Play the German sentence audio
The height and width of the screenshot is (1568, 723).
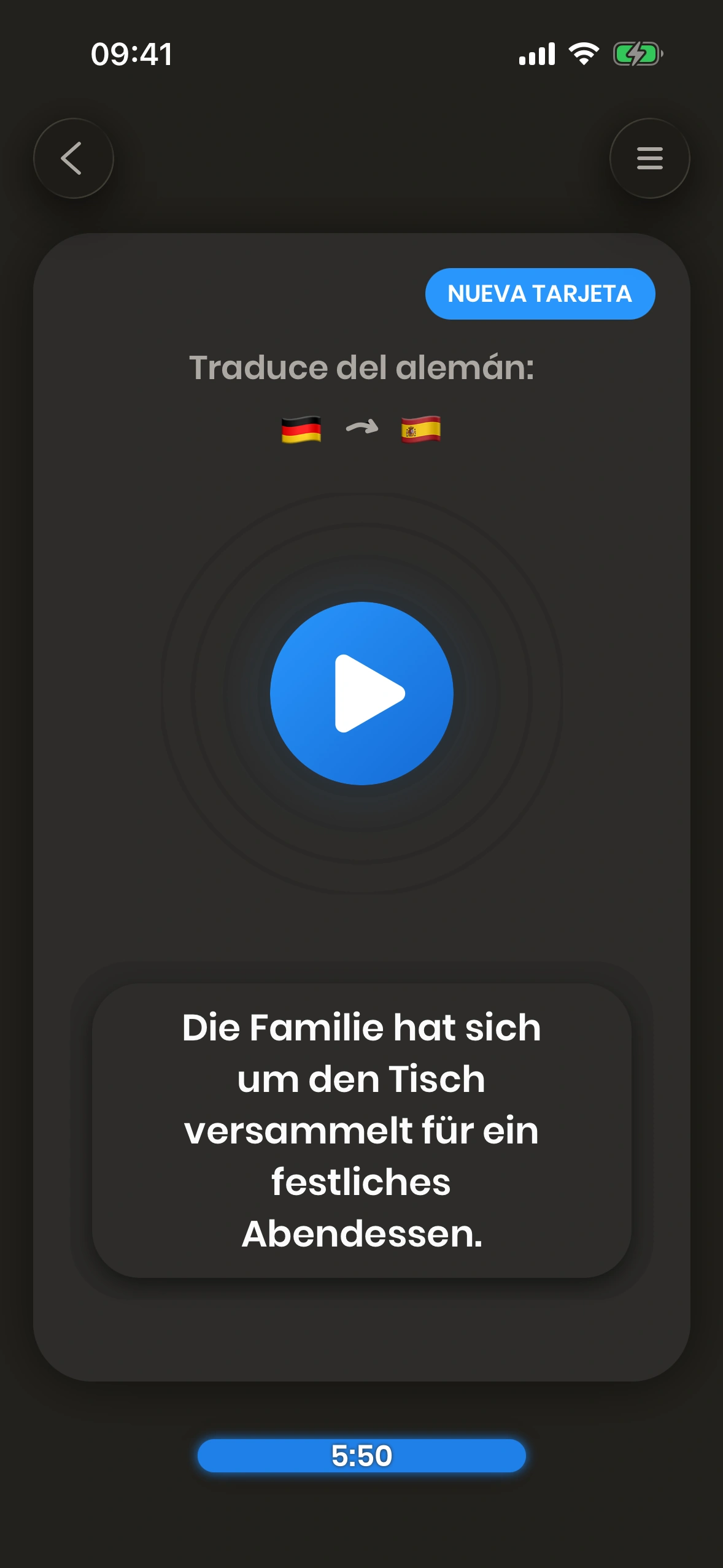click(361, 693)
